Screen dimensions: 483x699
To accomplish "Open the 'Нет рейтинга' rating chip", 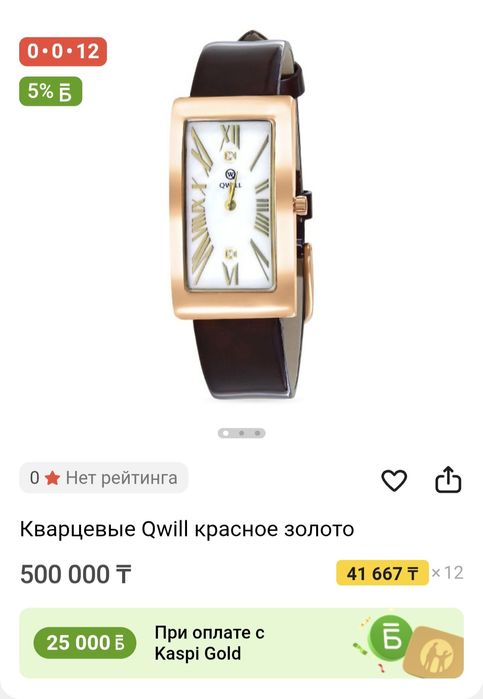I will click(x=103, y=478).
